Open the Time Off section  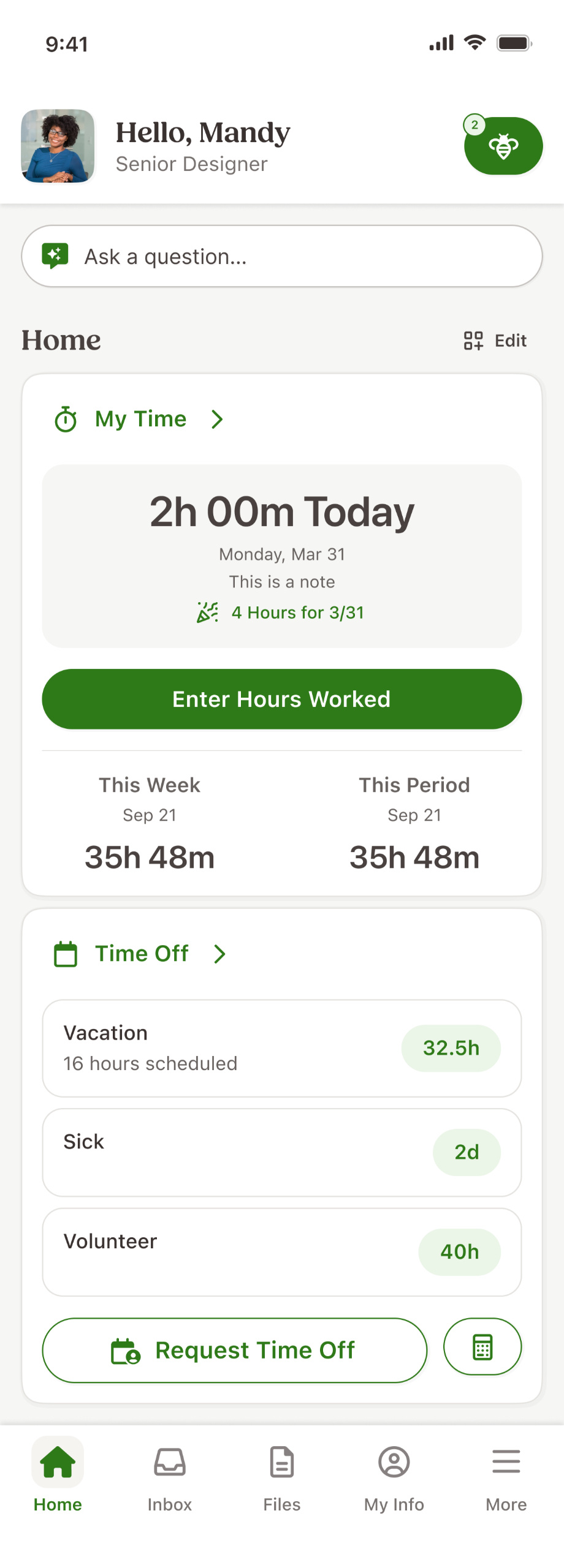coord(142,954)
